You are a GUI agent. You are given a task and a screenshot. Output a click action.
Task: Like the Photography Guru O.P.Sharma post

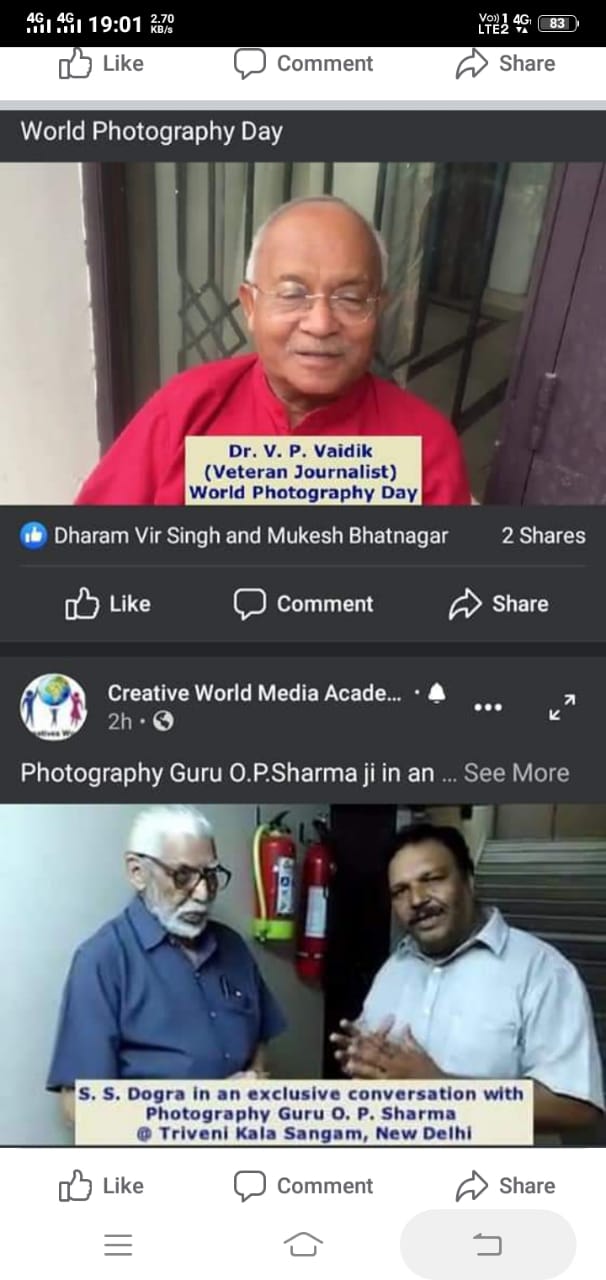click(102, 1186)
